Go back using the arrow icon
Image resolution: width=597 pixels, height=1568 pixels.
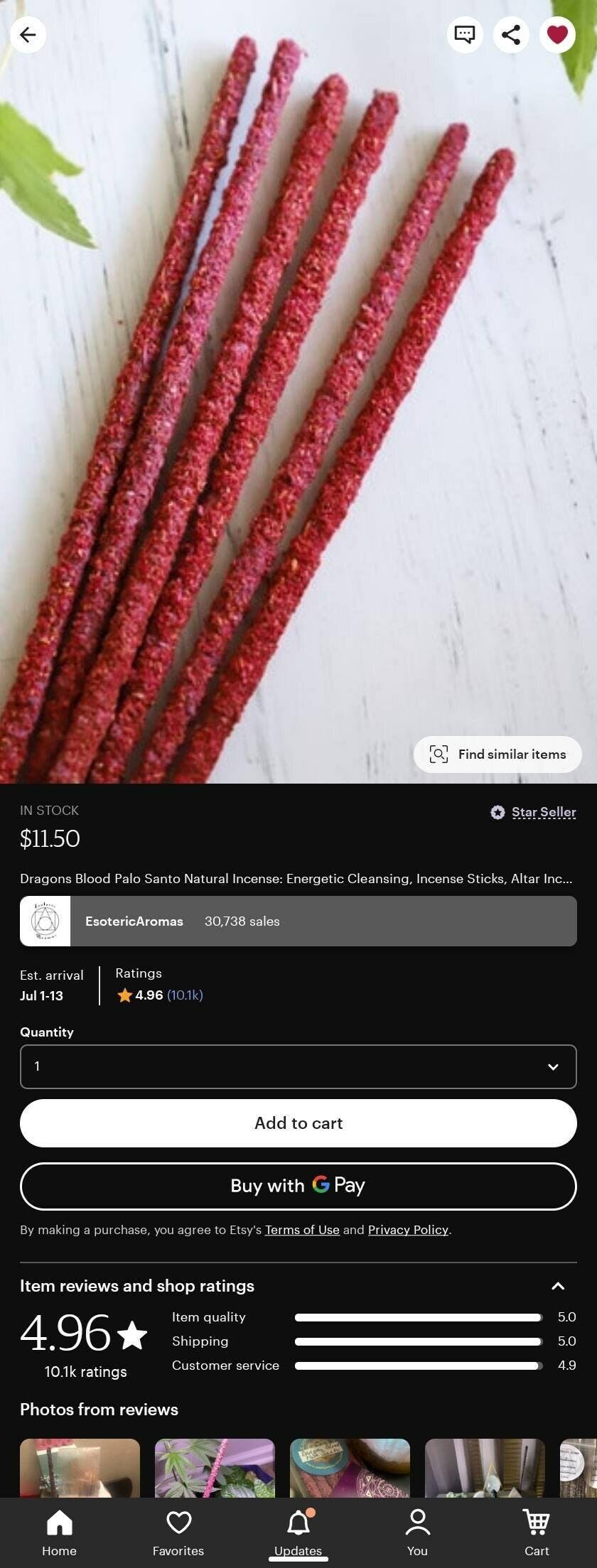tap(28, 34)
